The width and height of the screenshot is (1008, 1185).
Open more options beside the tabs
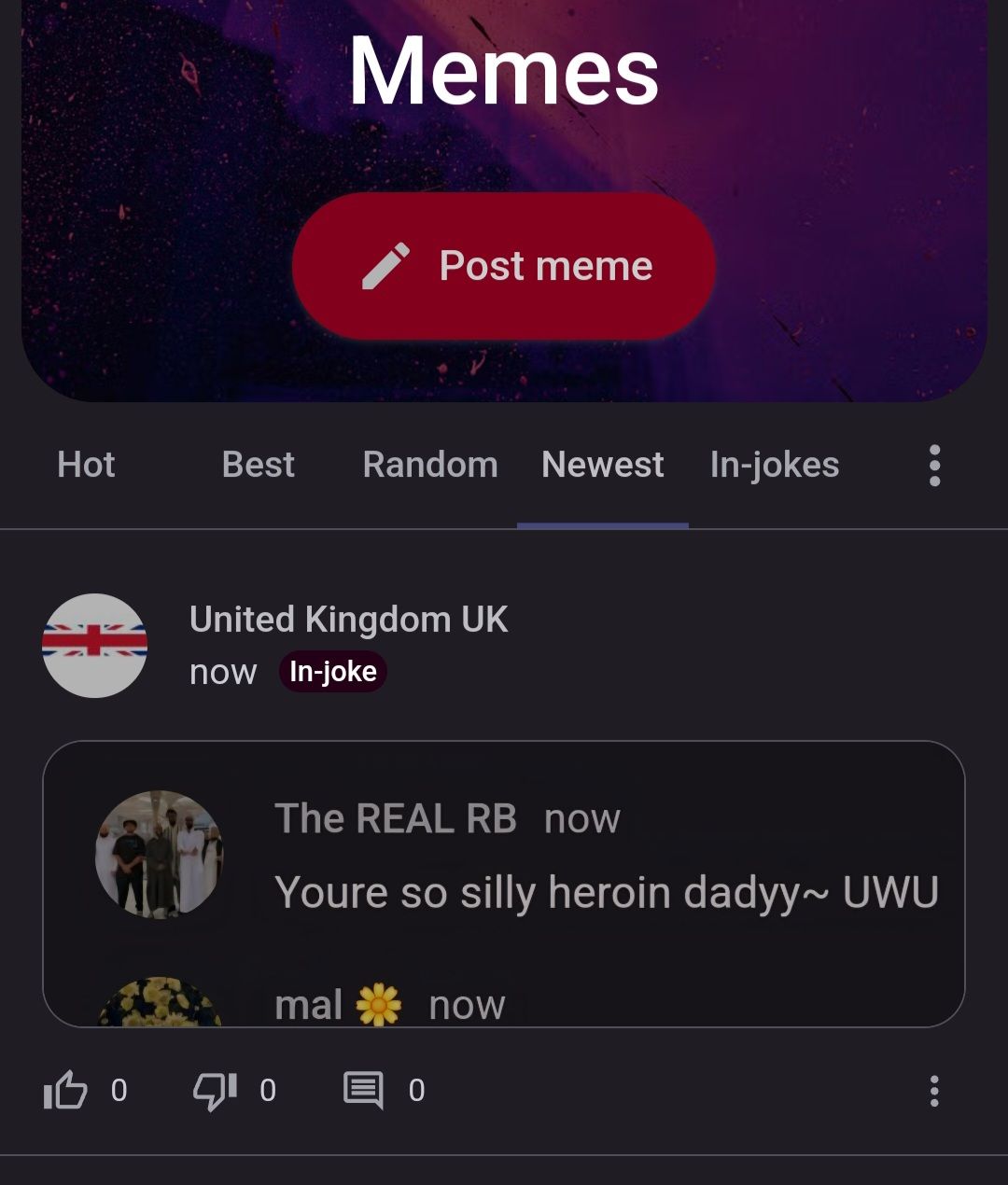click(x=934, y=465)
